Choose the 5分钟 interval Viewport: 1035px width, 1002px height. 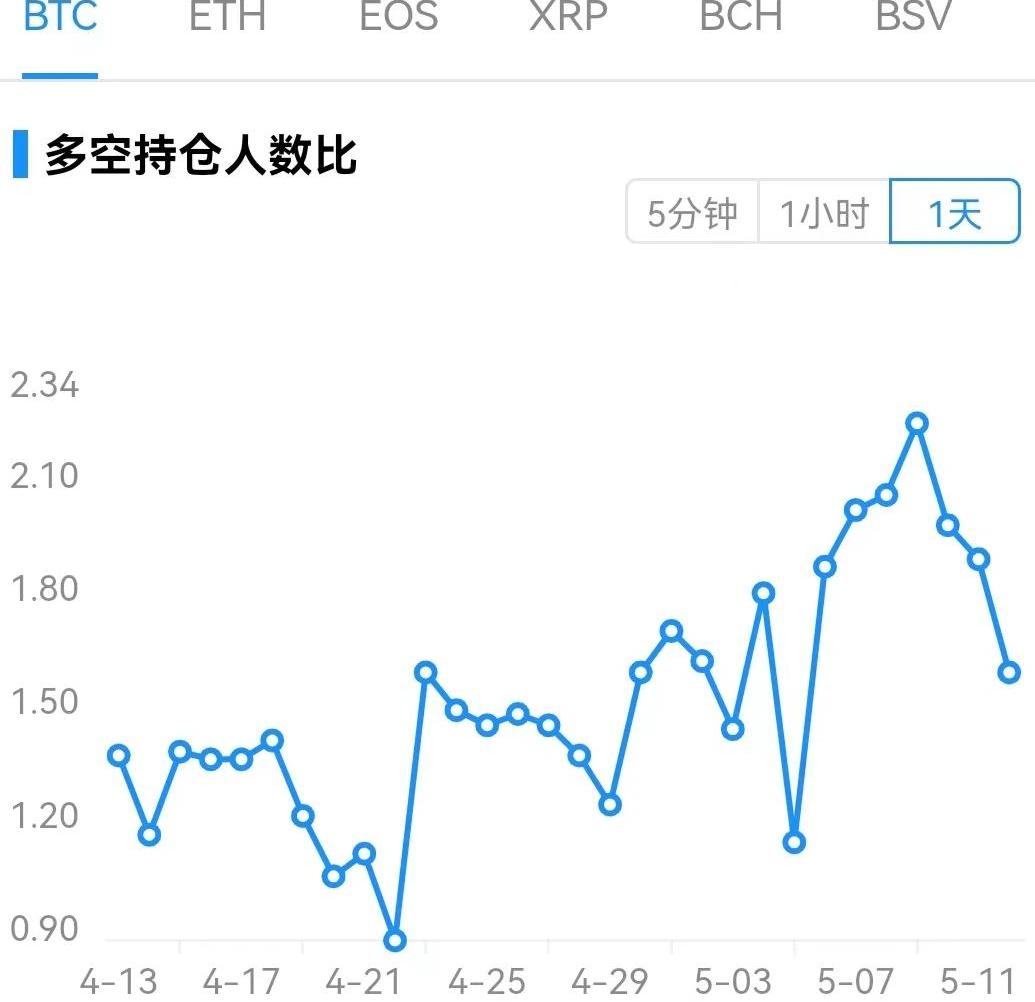[692, 212]
